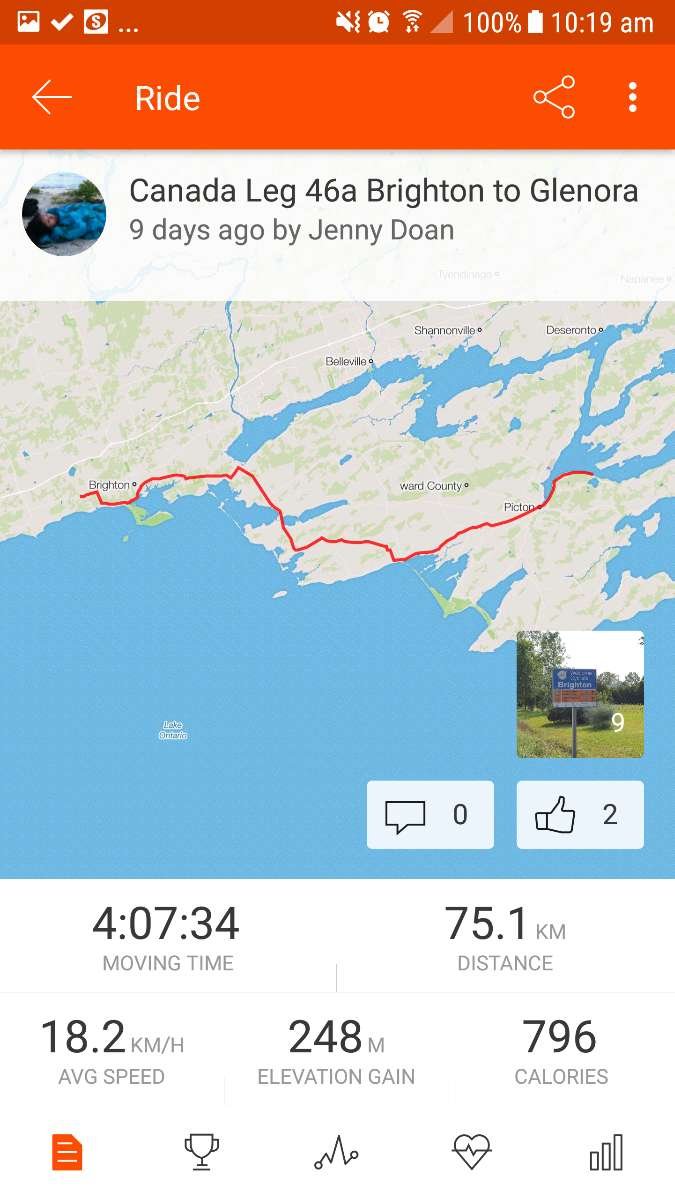Share this ride activity

click(x=554, y=98)
